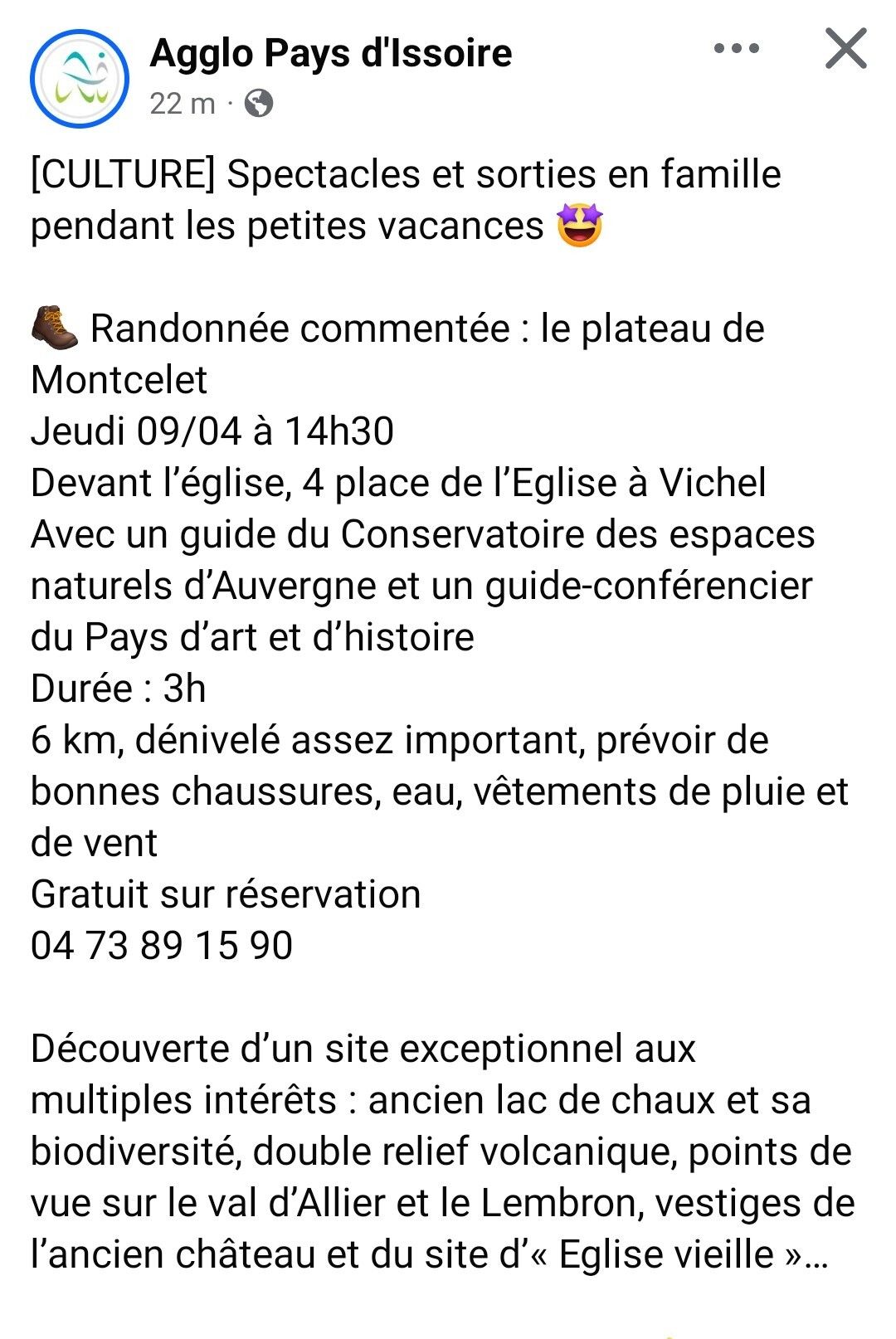This screenshot has width=896, height=1339.
Task: Open the three-dot post options menu
Action: [x=737, y=49]
